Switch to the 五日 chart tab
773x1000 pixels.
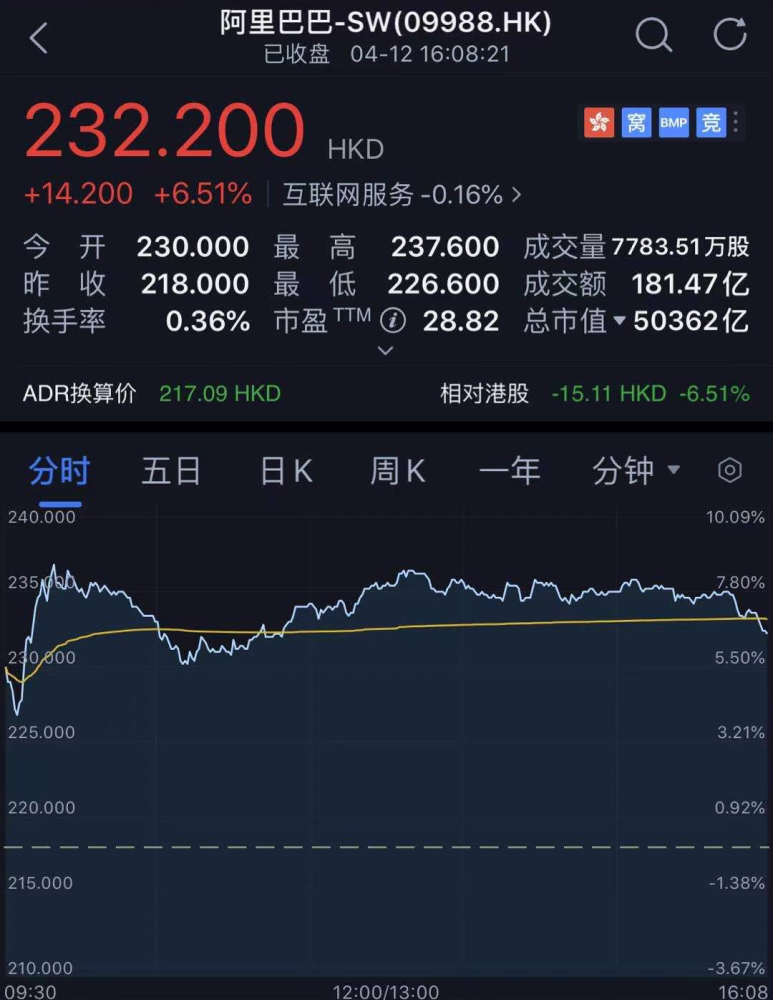pos(171,470)
